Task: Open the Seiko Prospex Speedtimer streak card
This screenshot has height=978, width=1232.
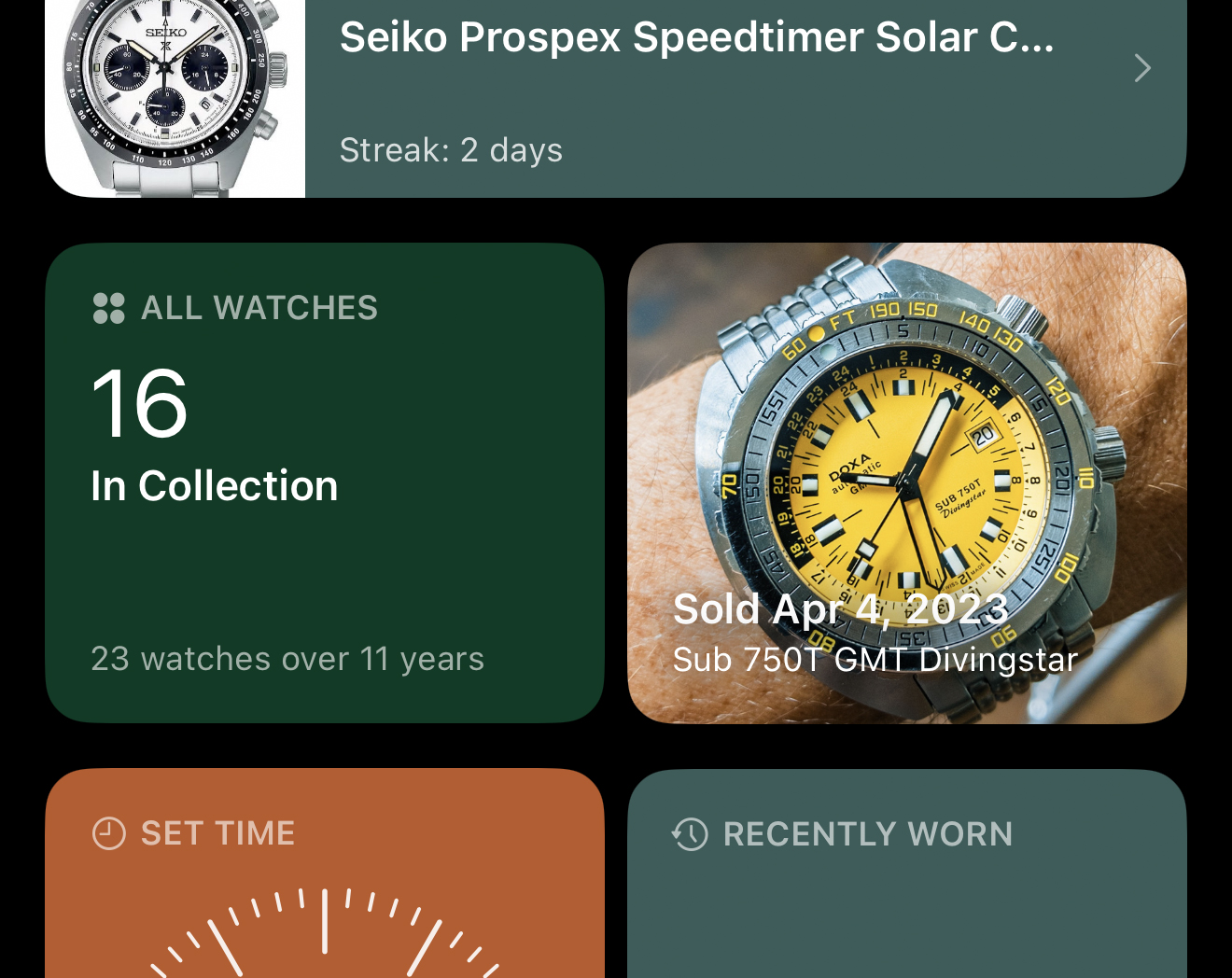Action: point(709,93)
